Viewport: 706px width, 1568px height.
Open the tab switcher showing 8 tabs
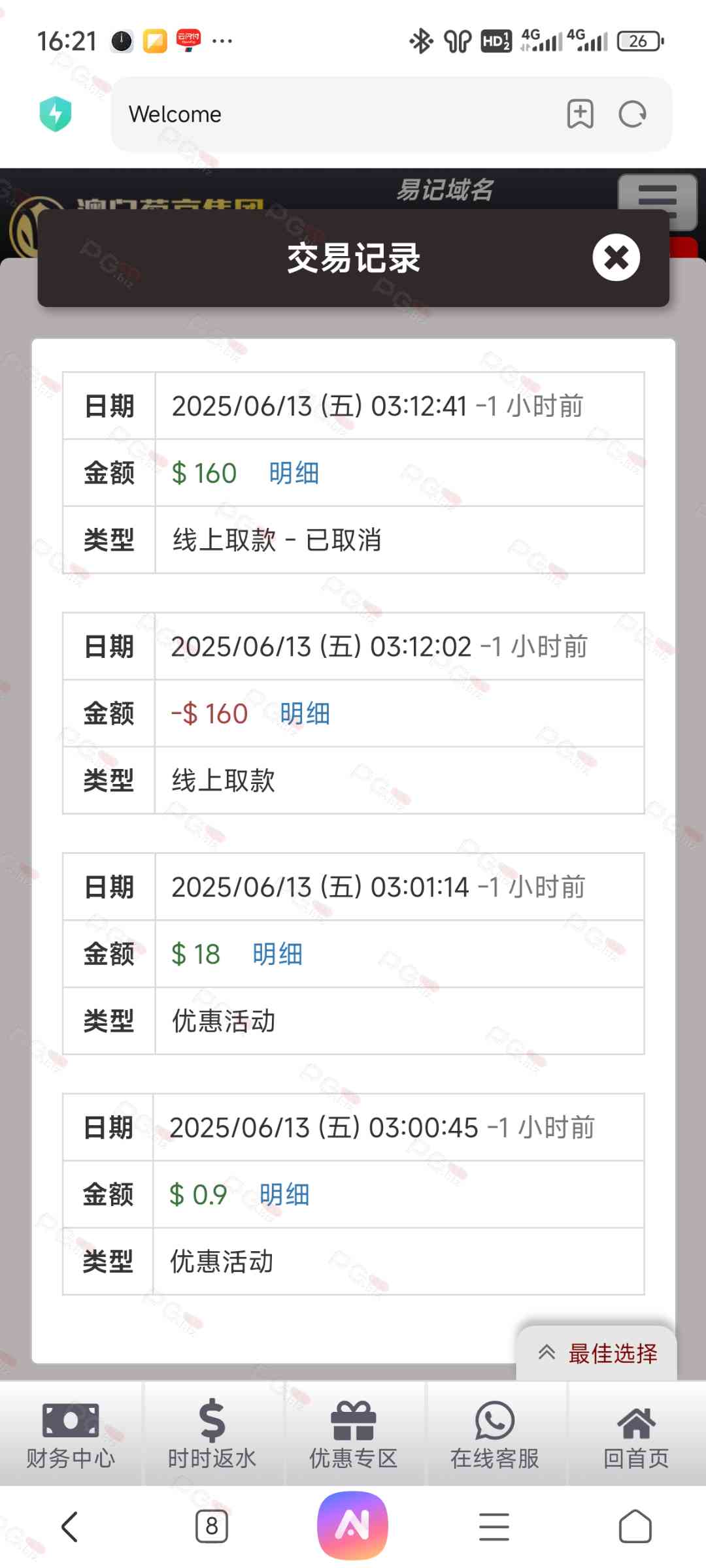pos(212,1527)
